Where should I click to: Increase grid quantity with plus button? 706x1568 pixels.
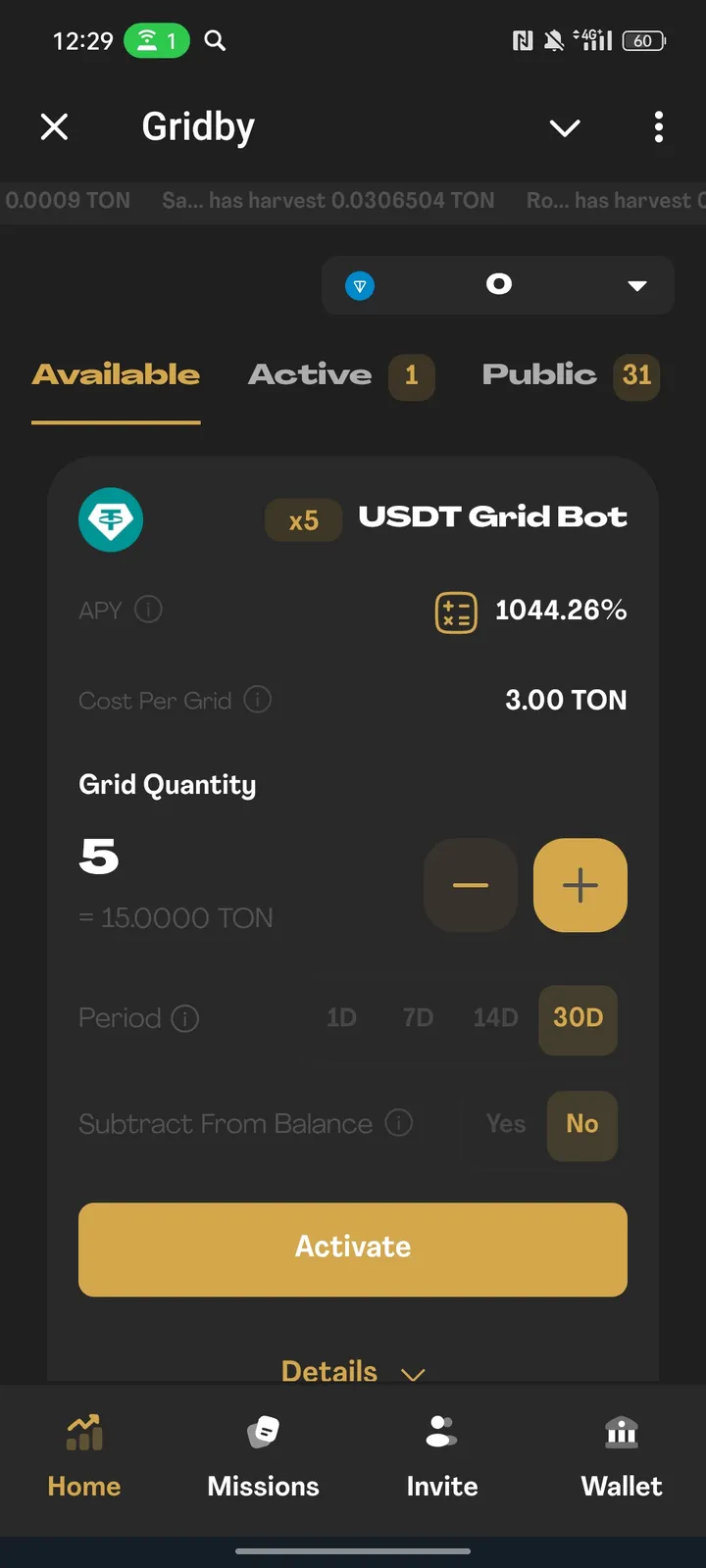pyautogui.click(x=580, y=885)
